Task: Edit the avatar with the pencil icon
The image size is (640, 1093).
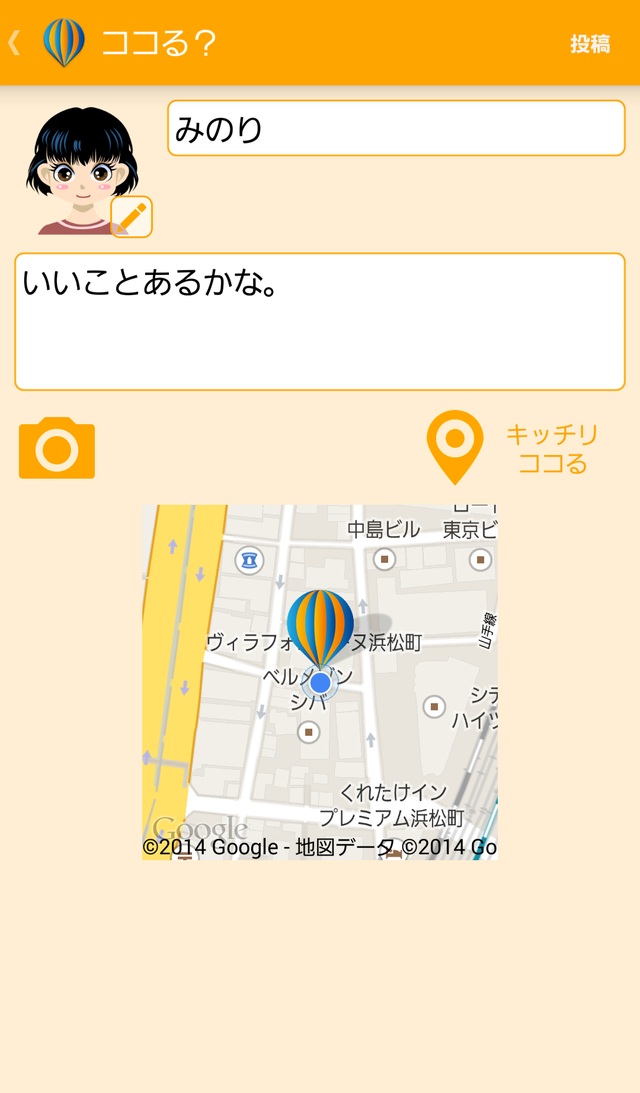Action: pyautogui.click(x=131, y=216)
